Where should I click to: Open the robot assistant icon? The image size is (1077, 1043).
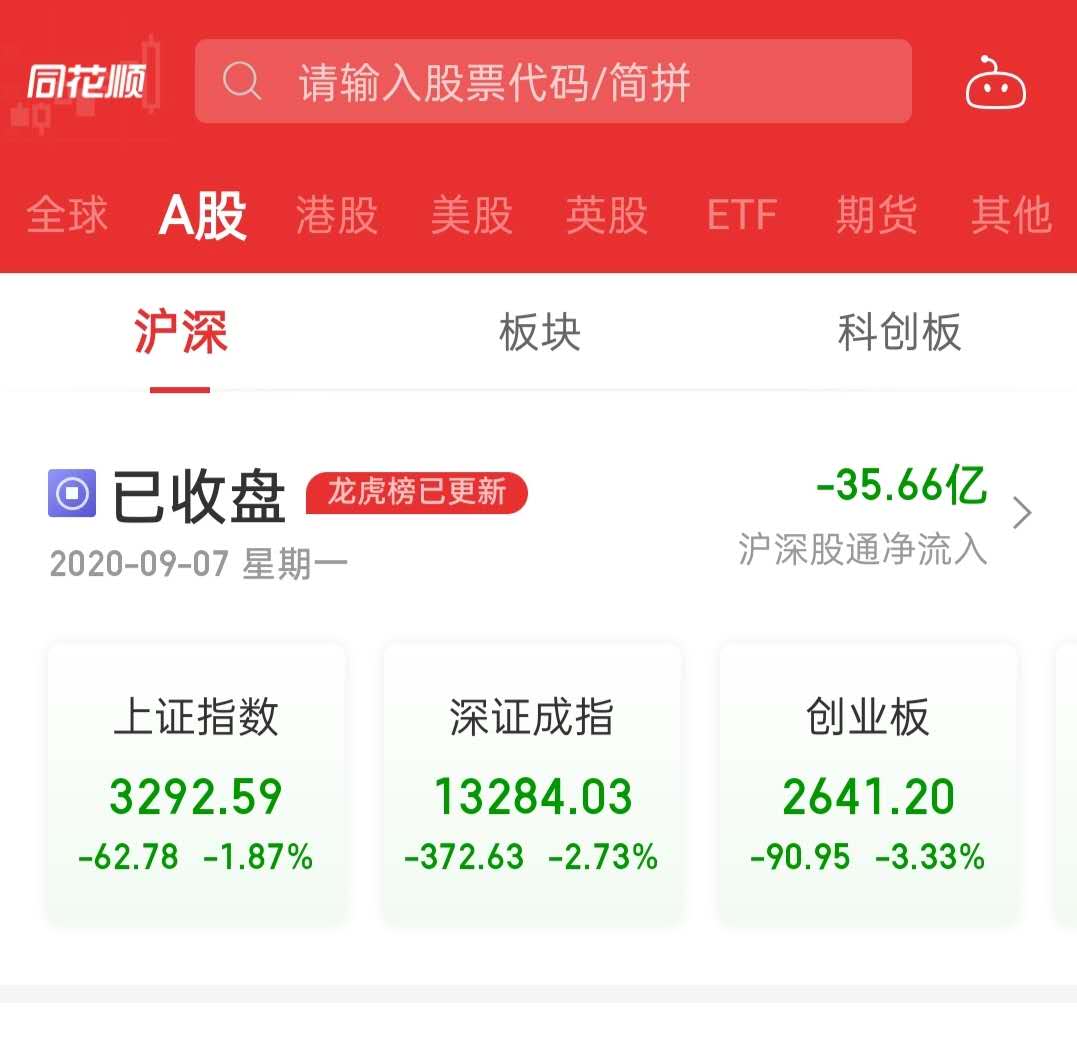pos(995,85)
